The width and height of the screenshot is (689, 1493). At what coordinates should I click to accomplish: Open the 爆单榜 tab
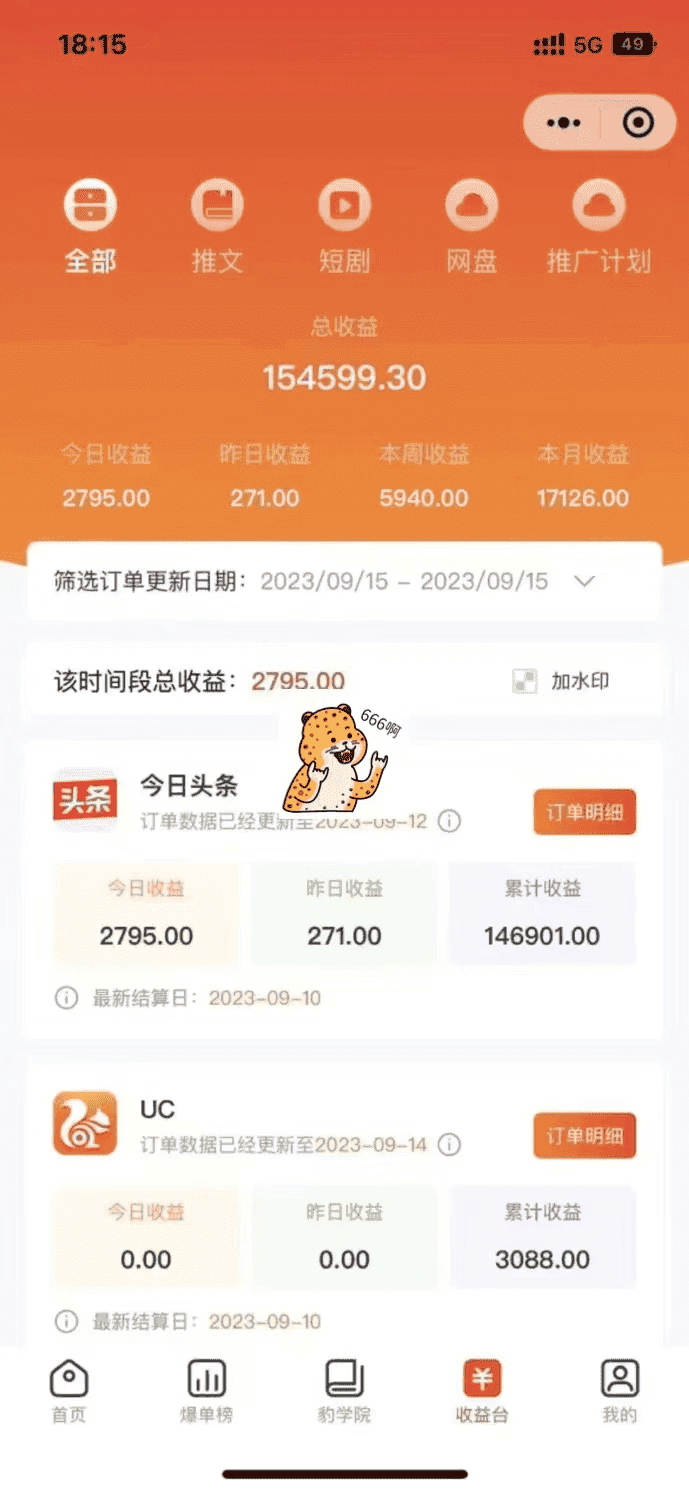(207, 1391)
